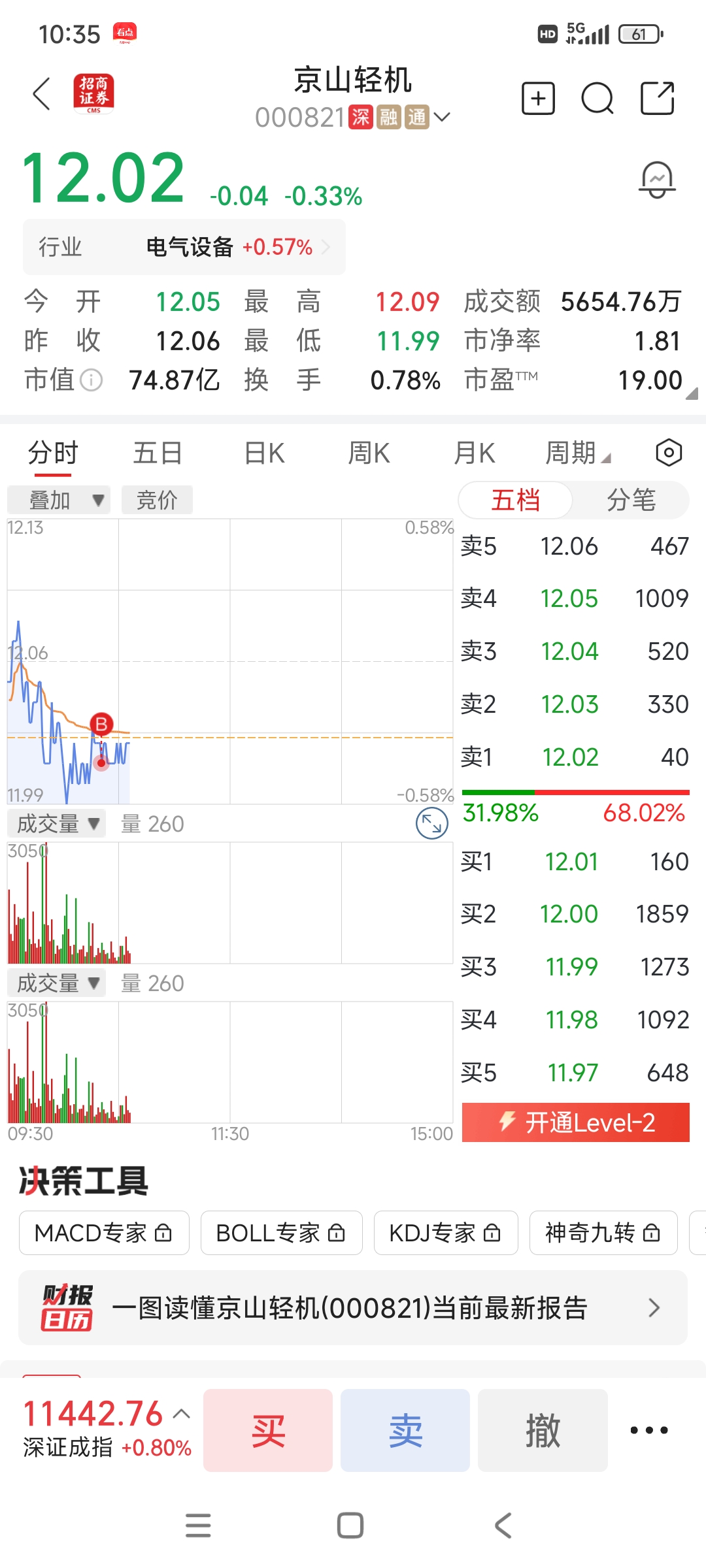Viewport: 706px width, 1568px height.
Task: Tap 开通Level-2 button
Action: click(x=575, y=1122)
